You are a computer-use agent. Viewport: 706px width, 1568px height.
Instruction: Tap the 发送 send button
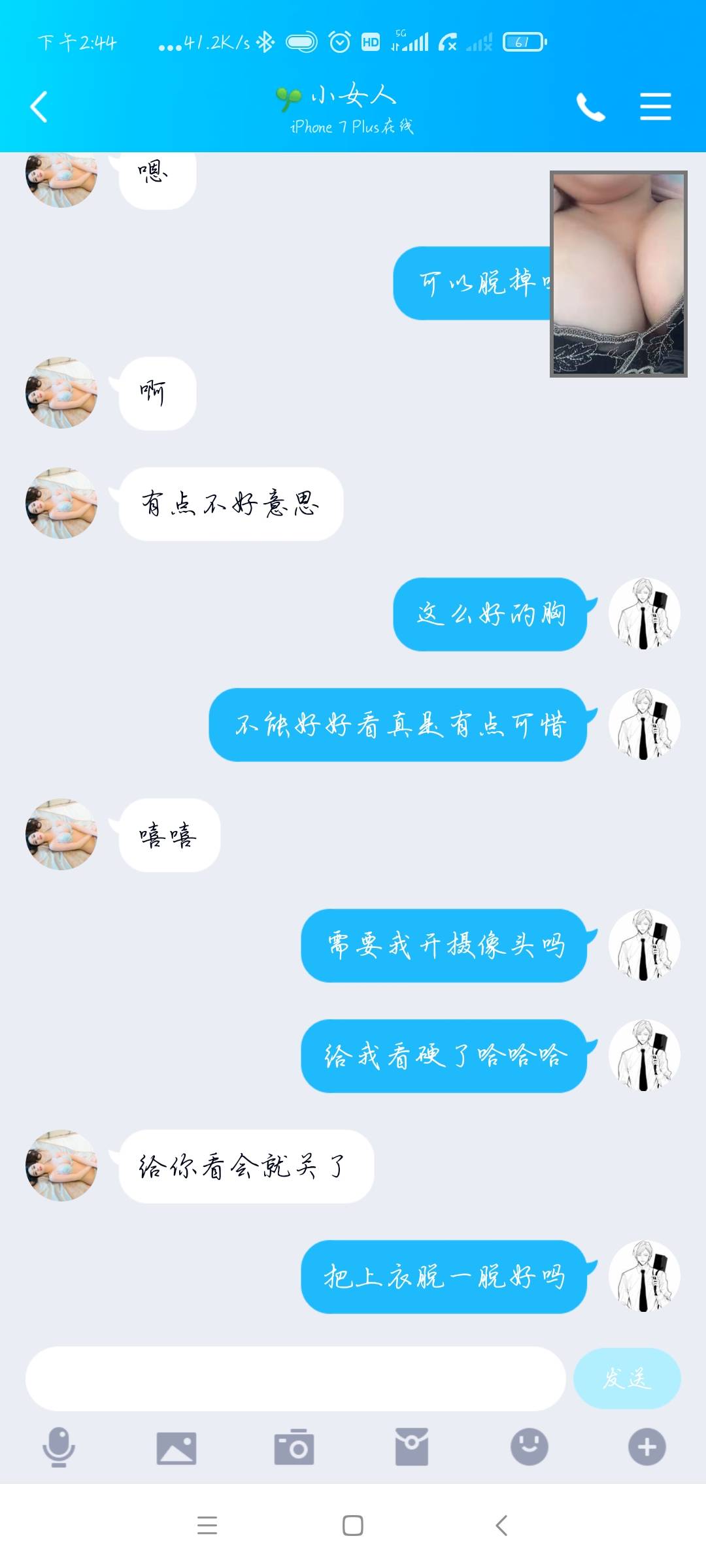click(627, 1379)
